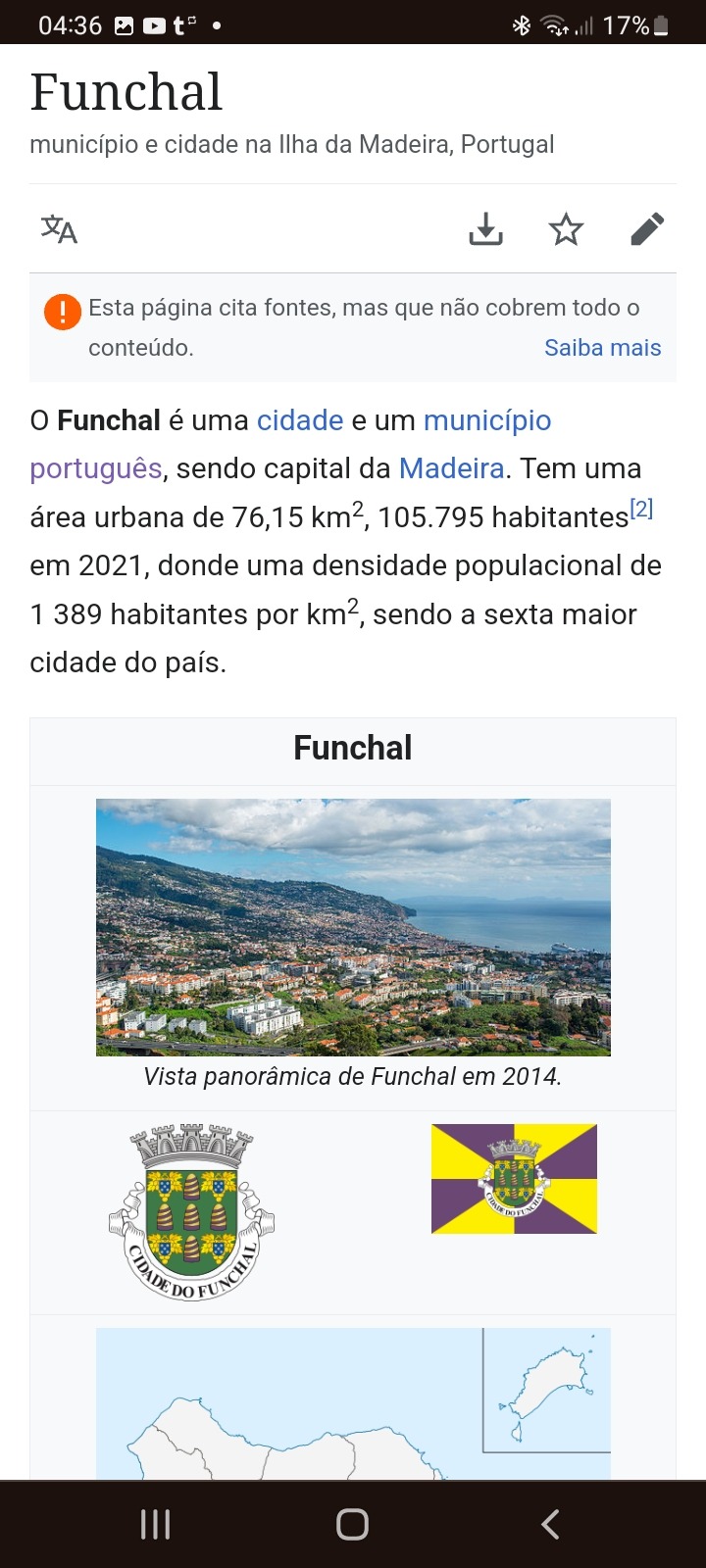Follow the cidade link
Screen dimensions: 706x1568
tap(300, 420)
